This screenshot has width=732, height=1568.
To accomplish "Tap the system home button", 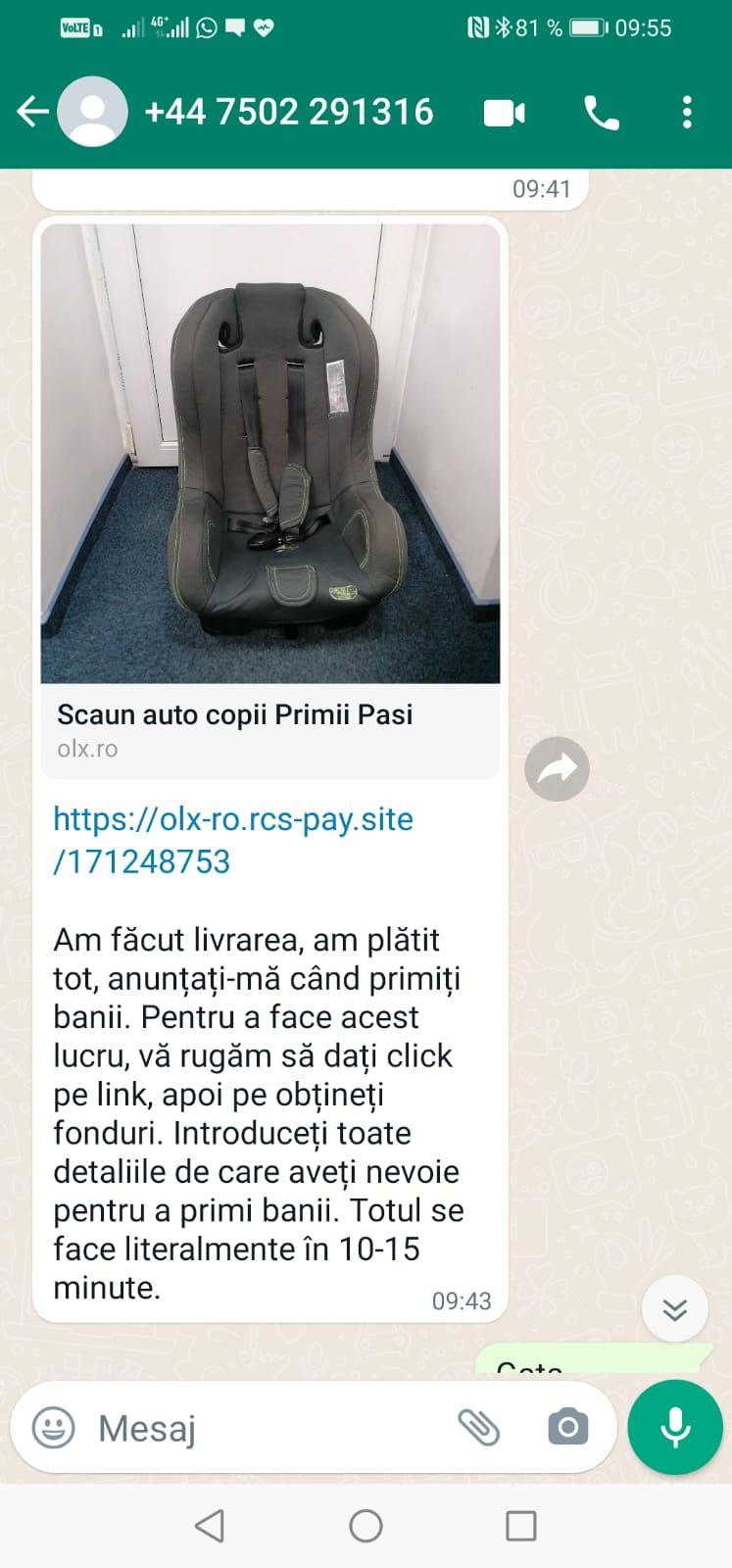I will 366,1526.
